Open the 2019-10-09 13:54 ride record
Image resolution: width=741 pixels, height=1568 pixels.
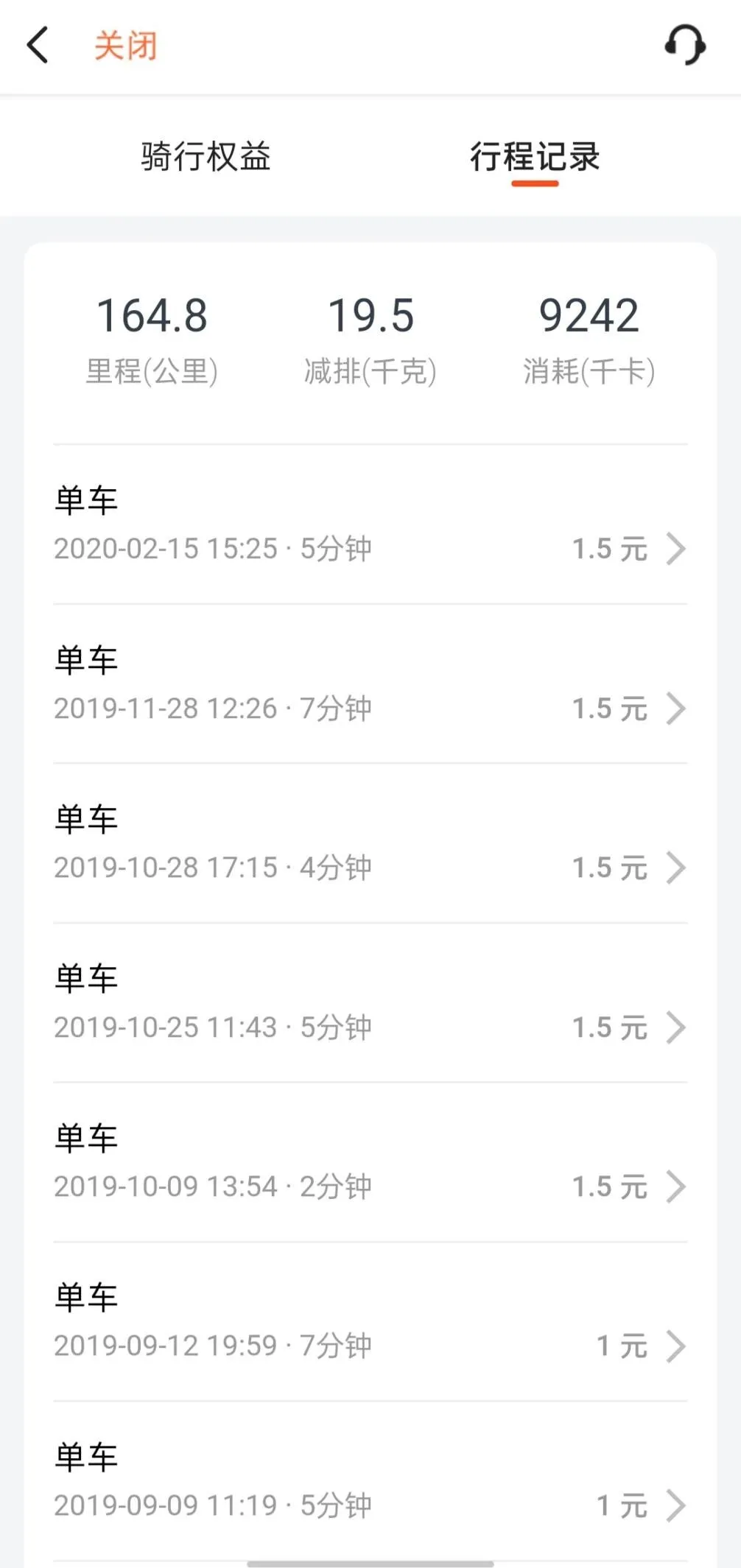click(370, 1162)
